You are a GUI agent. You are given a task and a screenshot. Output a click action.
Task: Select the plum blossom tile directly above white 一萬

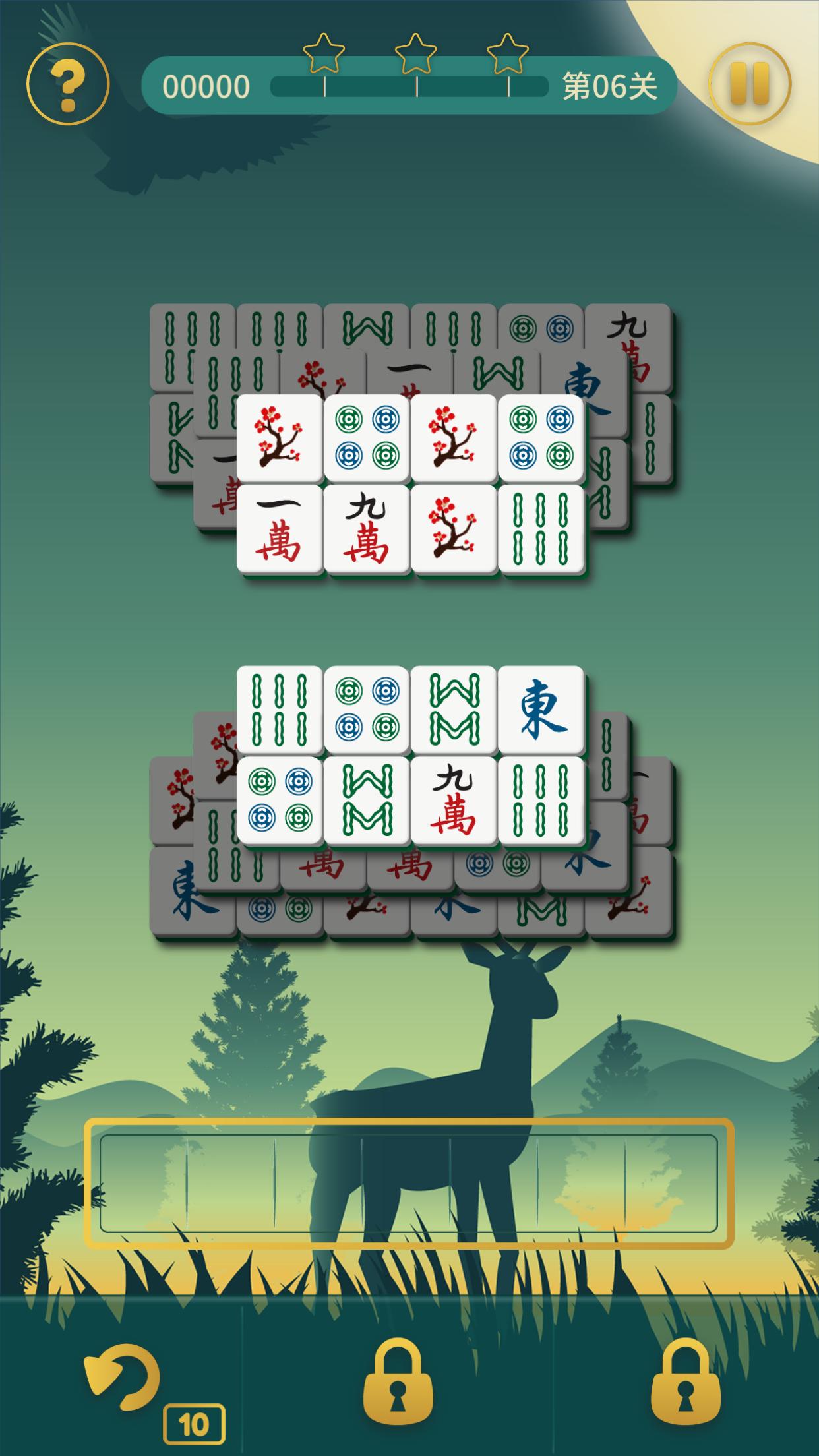coord(280,438)
